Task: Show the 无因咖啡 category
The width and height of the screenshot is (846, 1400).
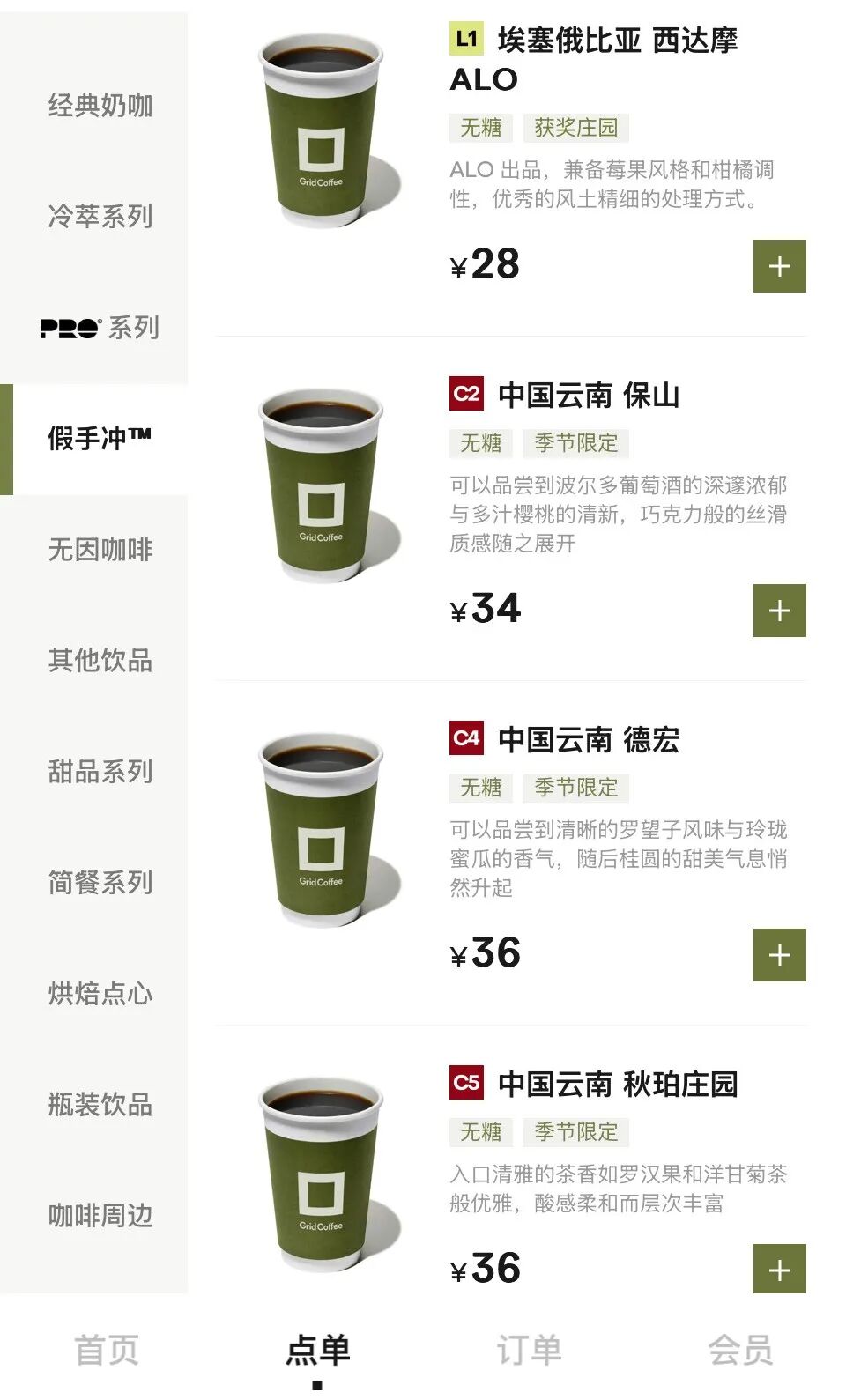Action: point(100,550)
